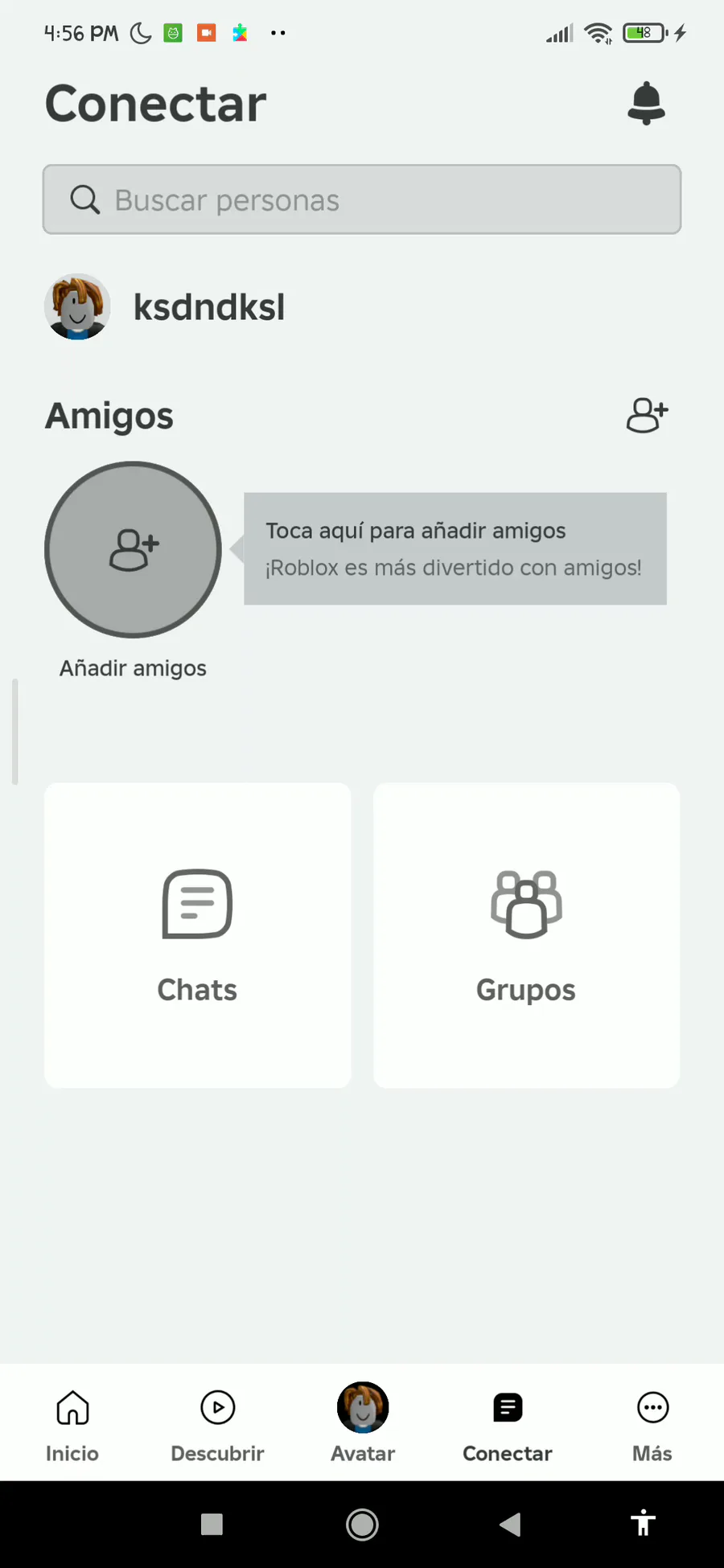Tap the round Añadir amigos button
Screen dimensions: 724x1568
tap(134, 550)
